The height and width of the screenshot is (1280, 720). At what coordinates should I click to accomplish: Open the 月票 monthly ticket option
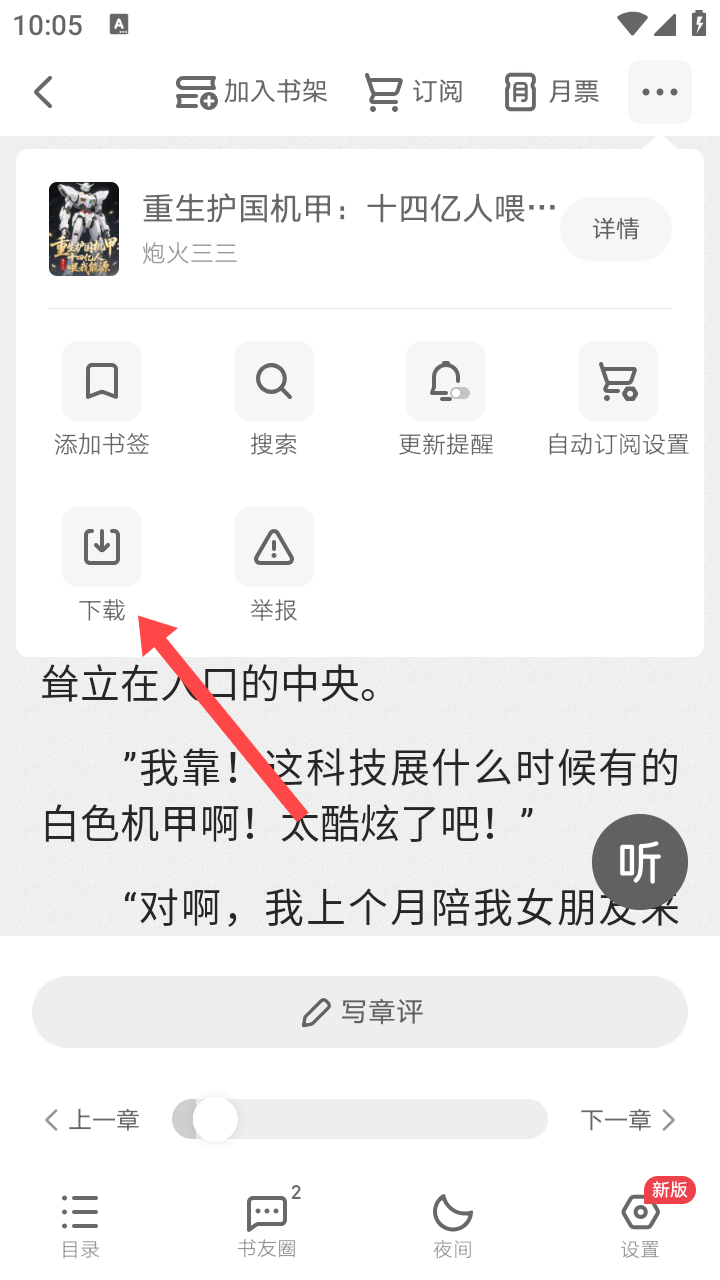[551, 92]
